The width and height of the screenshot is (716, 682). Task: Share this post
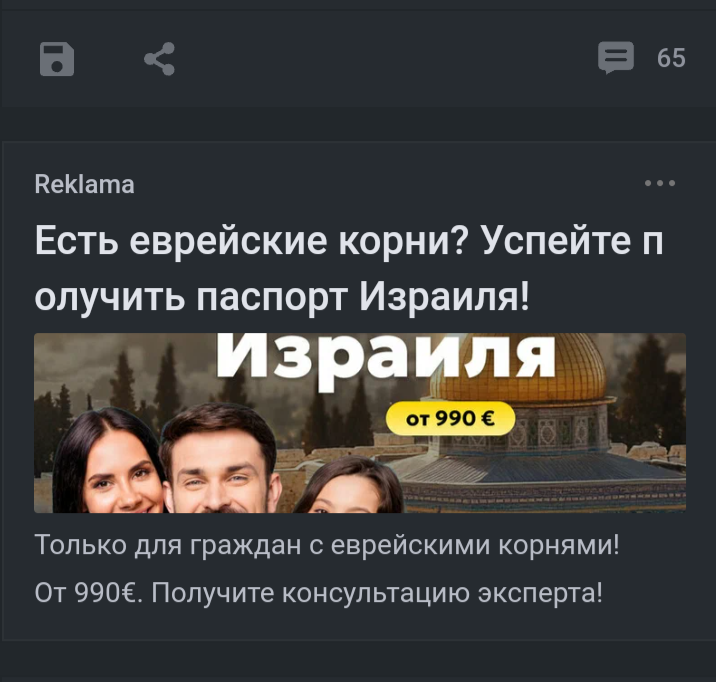[159, 59]
